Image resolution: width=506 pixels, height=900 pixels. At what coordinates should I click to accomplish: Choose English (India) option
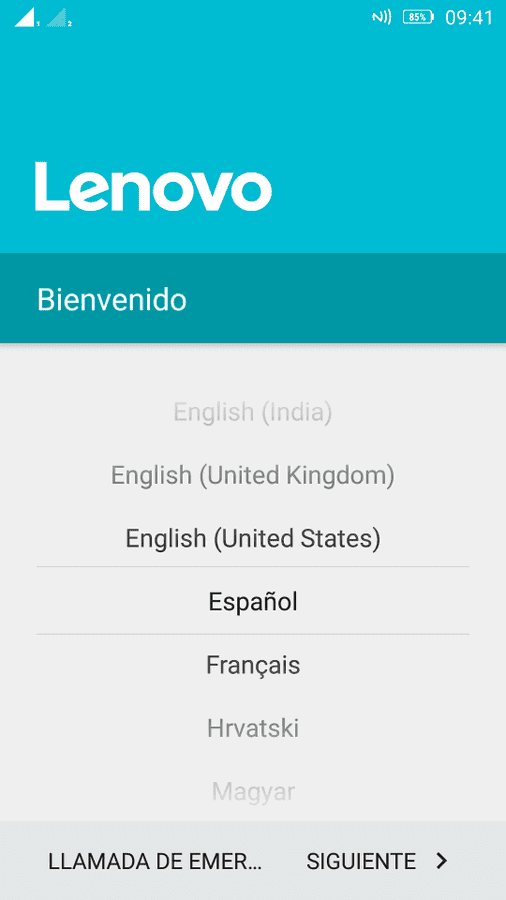[253, 412]
